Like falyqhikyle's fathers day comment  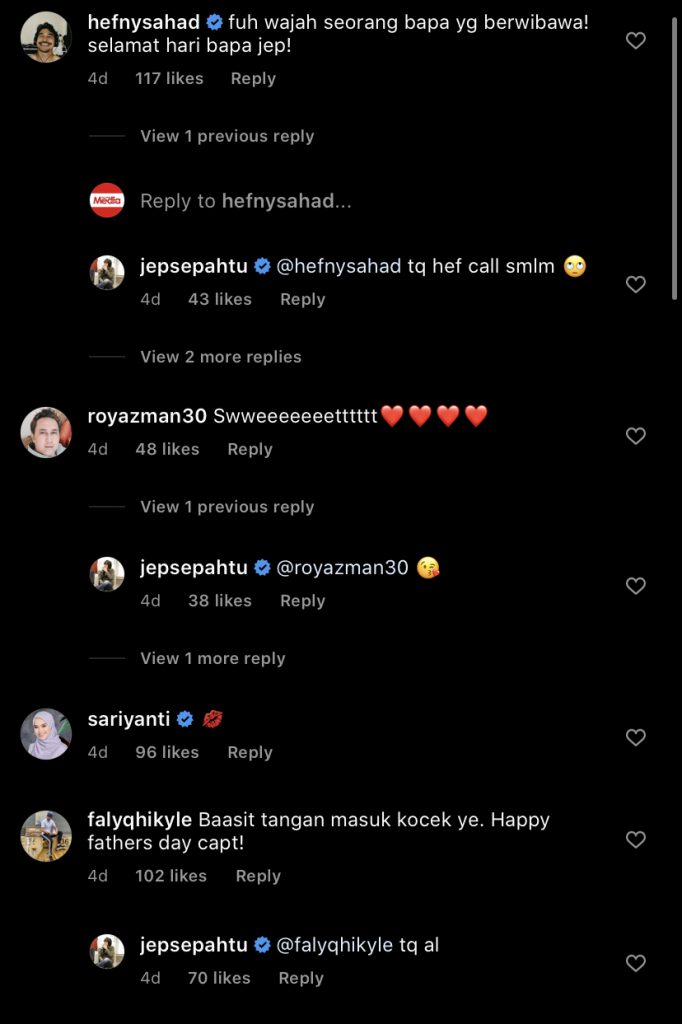(635, 840)
